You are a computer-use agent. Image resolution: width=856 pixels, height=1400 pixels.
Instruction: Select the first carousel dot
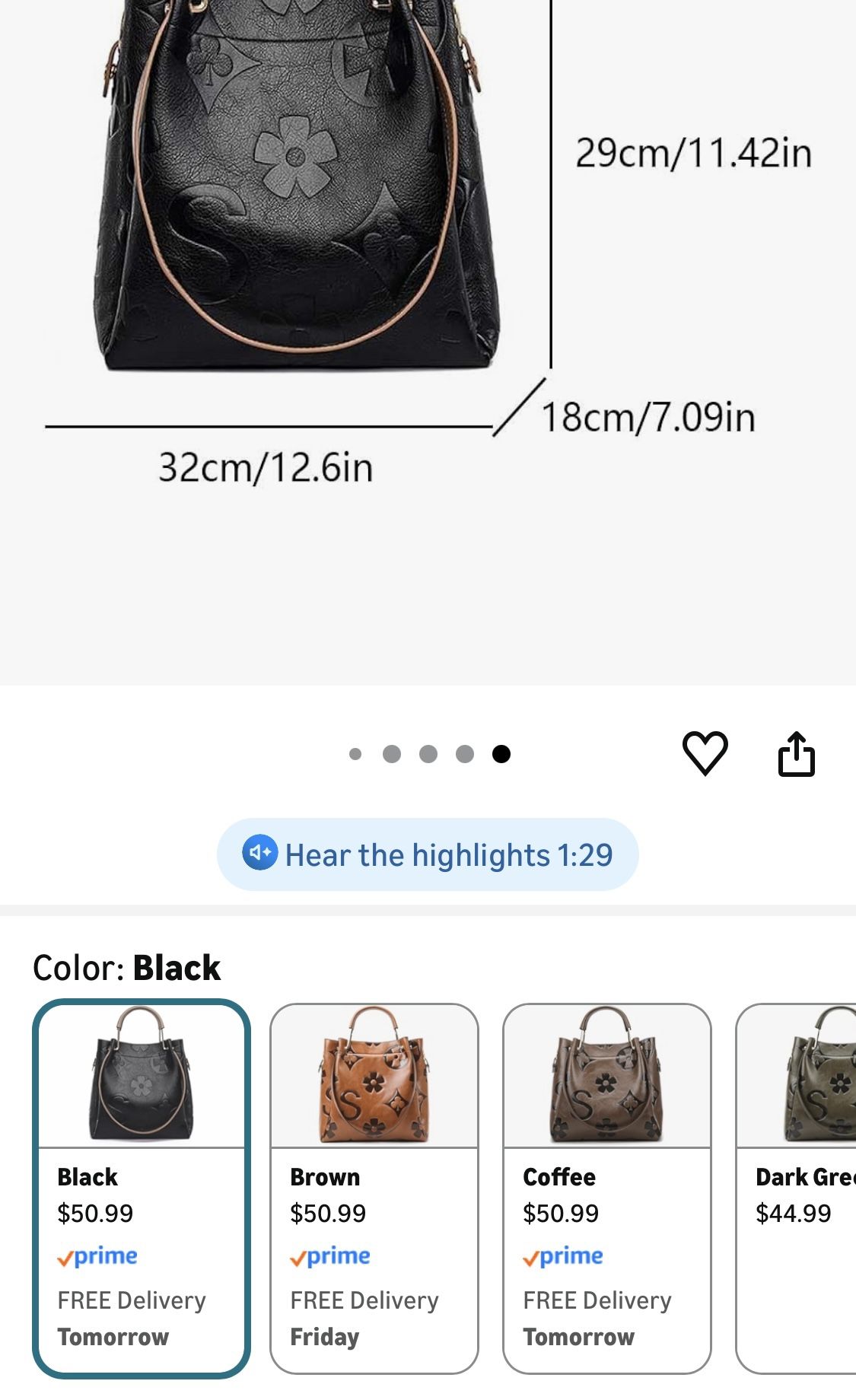[355, 753]
